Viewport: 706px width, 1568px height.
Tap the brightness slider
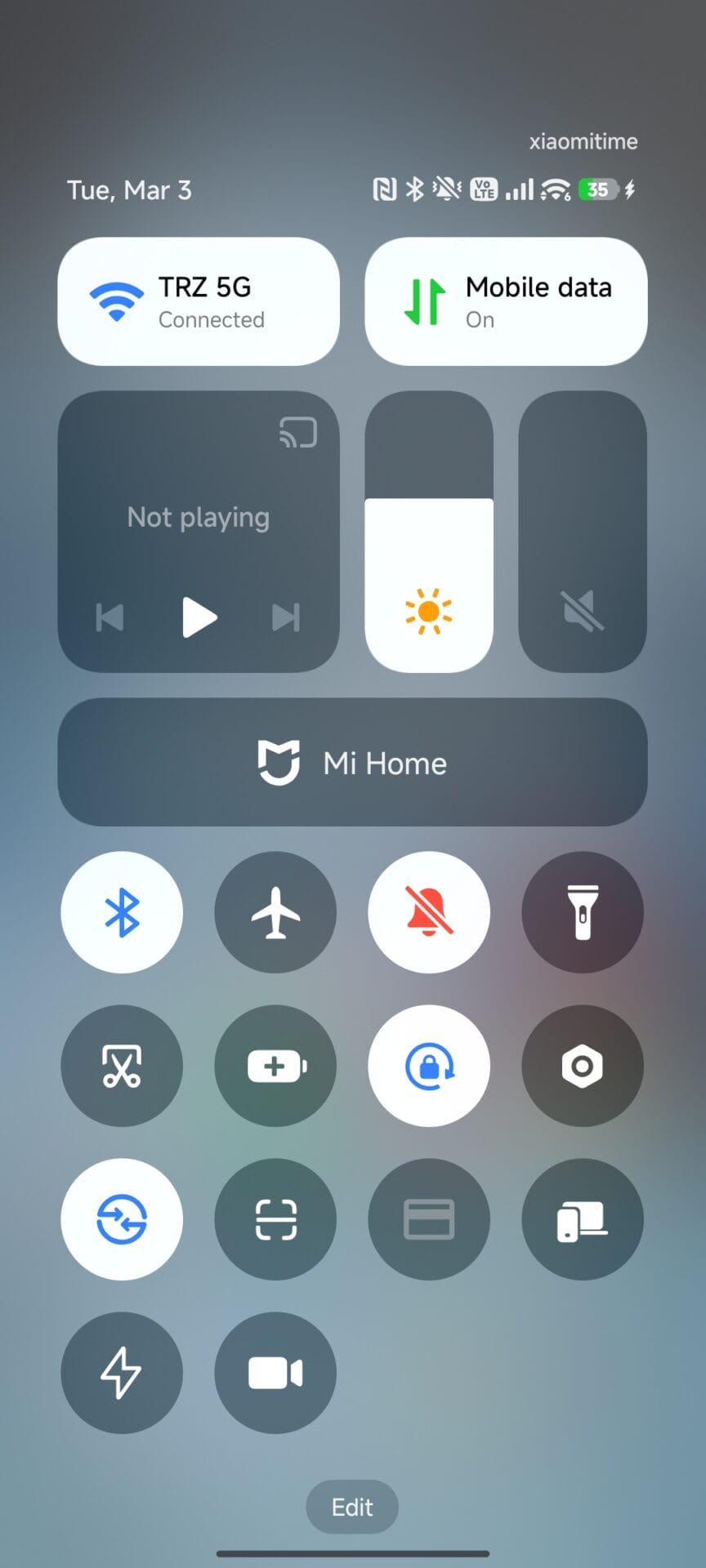(429, 532)
